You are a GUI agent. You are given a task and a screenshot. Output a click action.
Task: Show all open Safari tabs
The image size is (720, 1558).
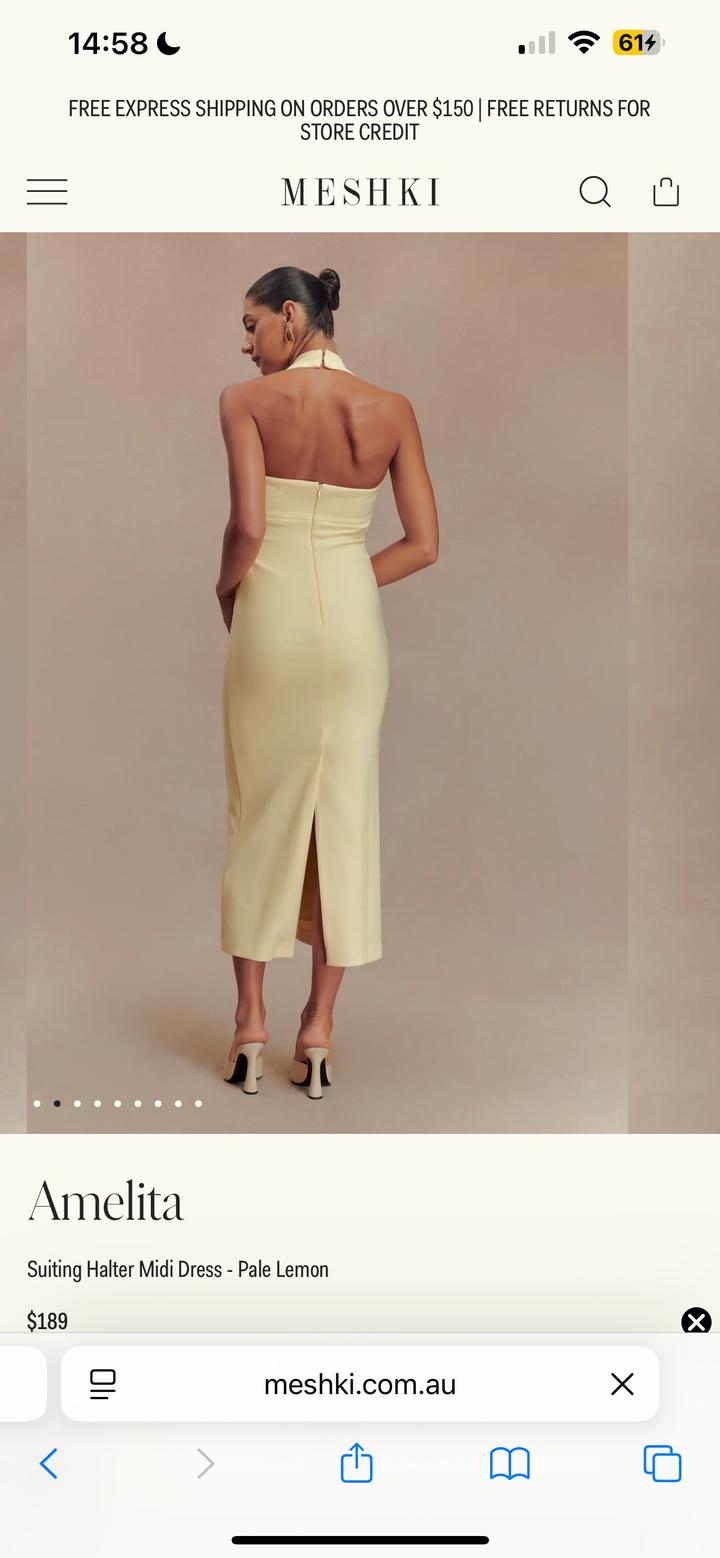tap(662, 1464)
